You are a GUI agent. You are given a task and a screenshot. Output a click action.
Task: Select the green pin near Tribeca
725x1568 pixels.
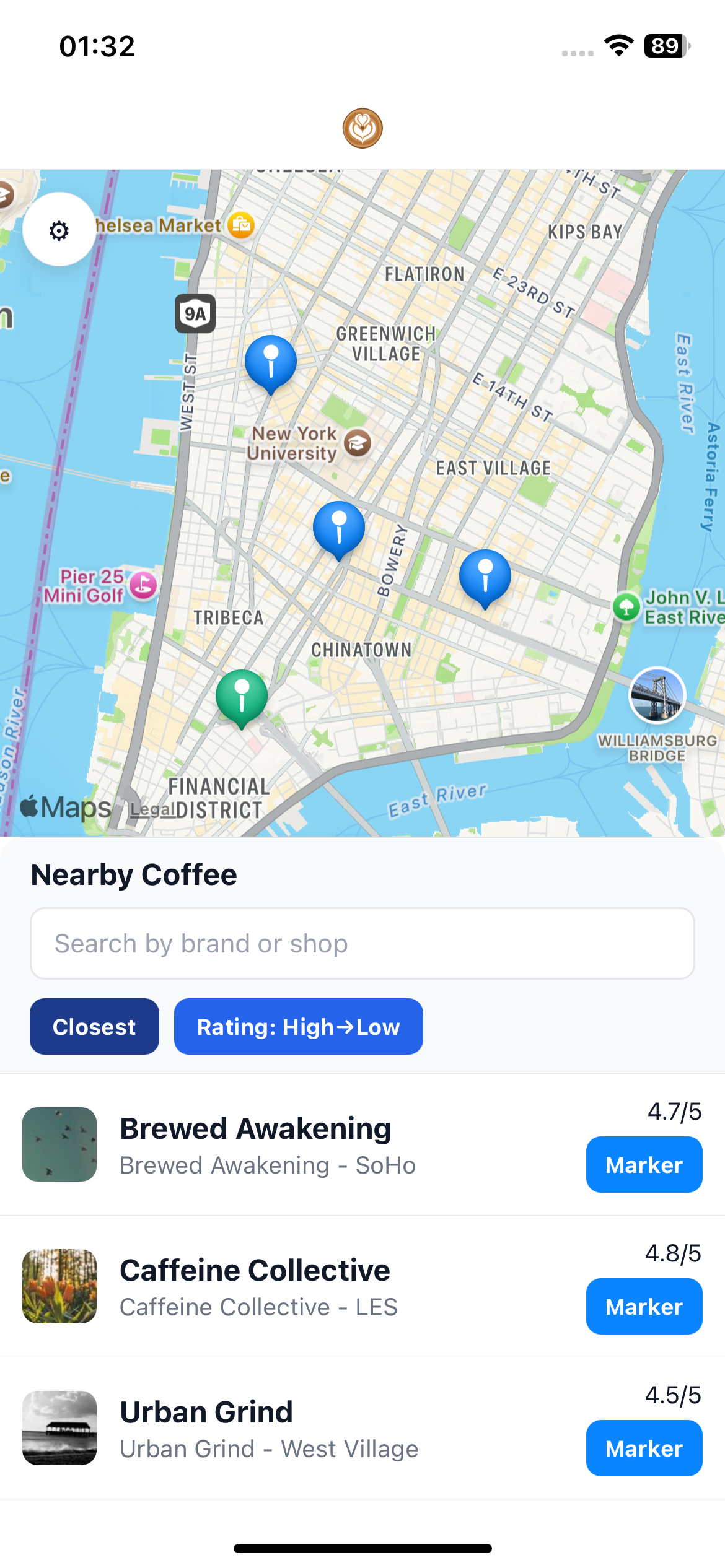(x=242, y=695)
